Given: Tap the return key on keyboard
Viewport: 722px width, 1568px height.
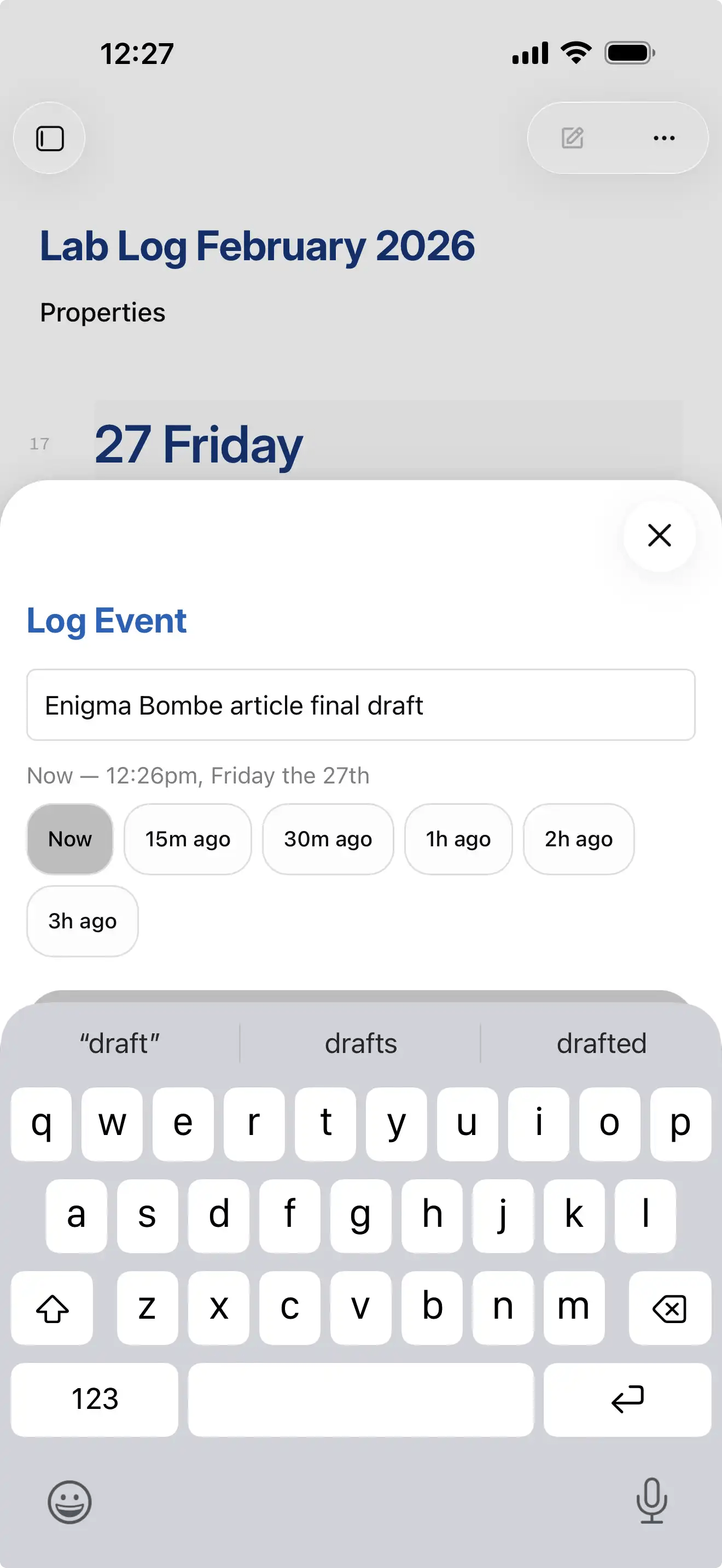Looking at the screenshot, I should [x=627, y=1400].
